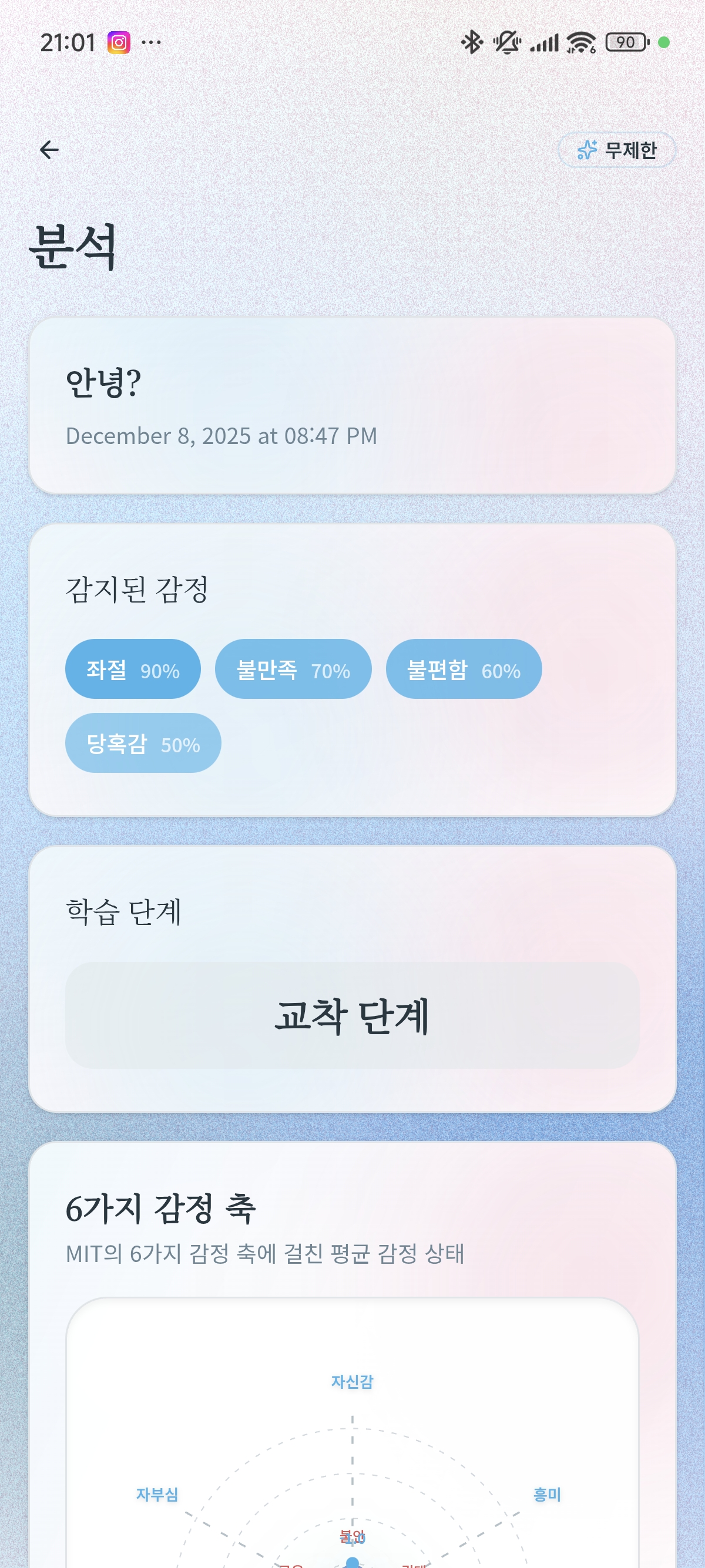
Task: Select the 불편함 60% emotion chip
Action: click(x=464, y=669)
